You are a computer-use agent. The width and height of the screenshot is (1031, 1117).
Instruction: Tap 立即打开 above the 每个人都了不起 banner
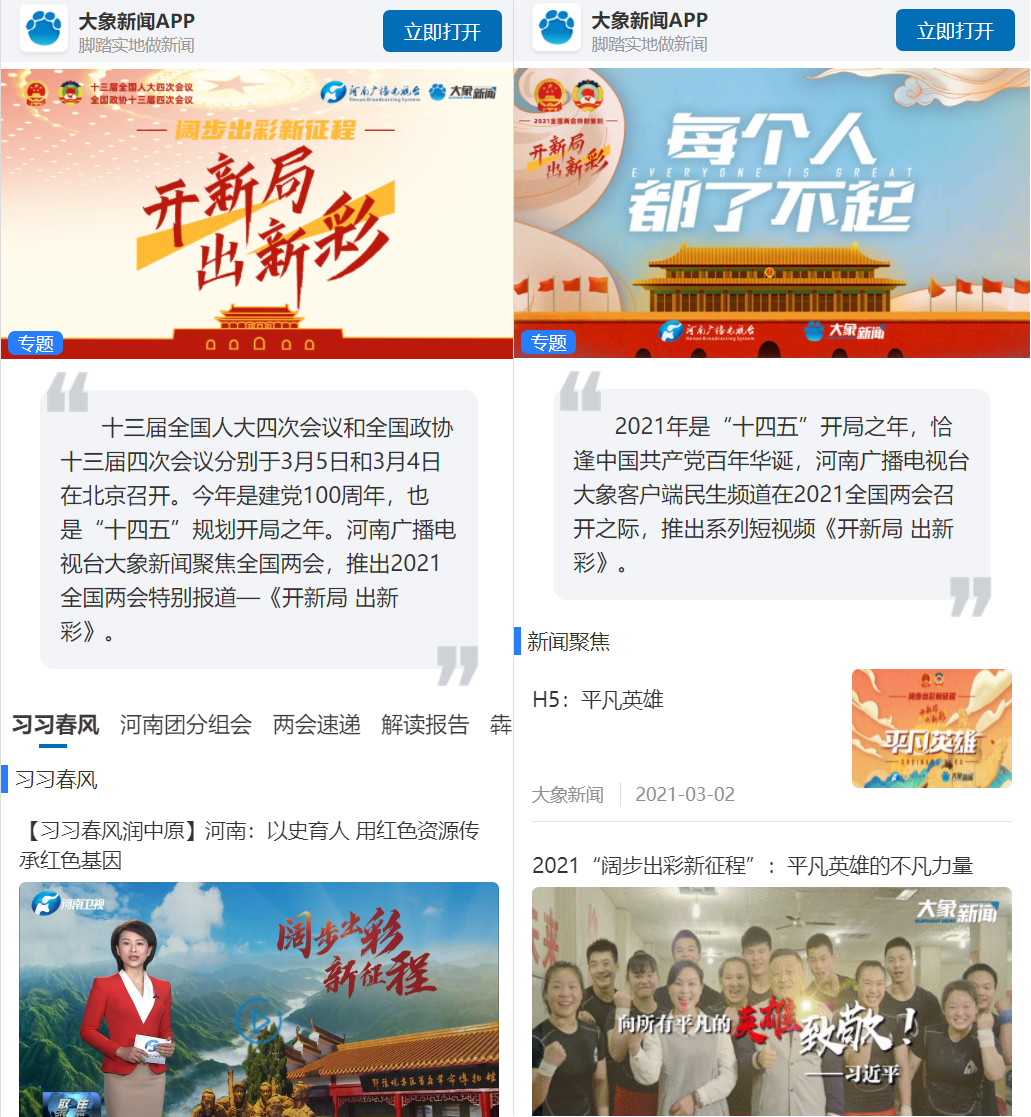coord(954,31)
